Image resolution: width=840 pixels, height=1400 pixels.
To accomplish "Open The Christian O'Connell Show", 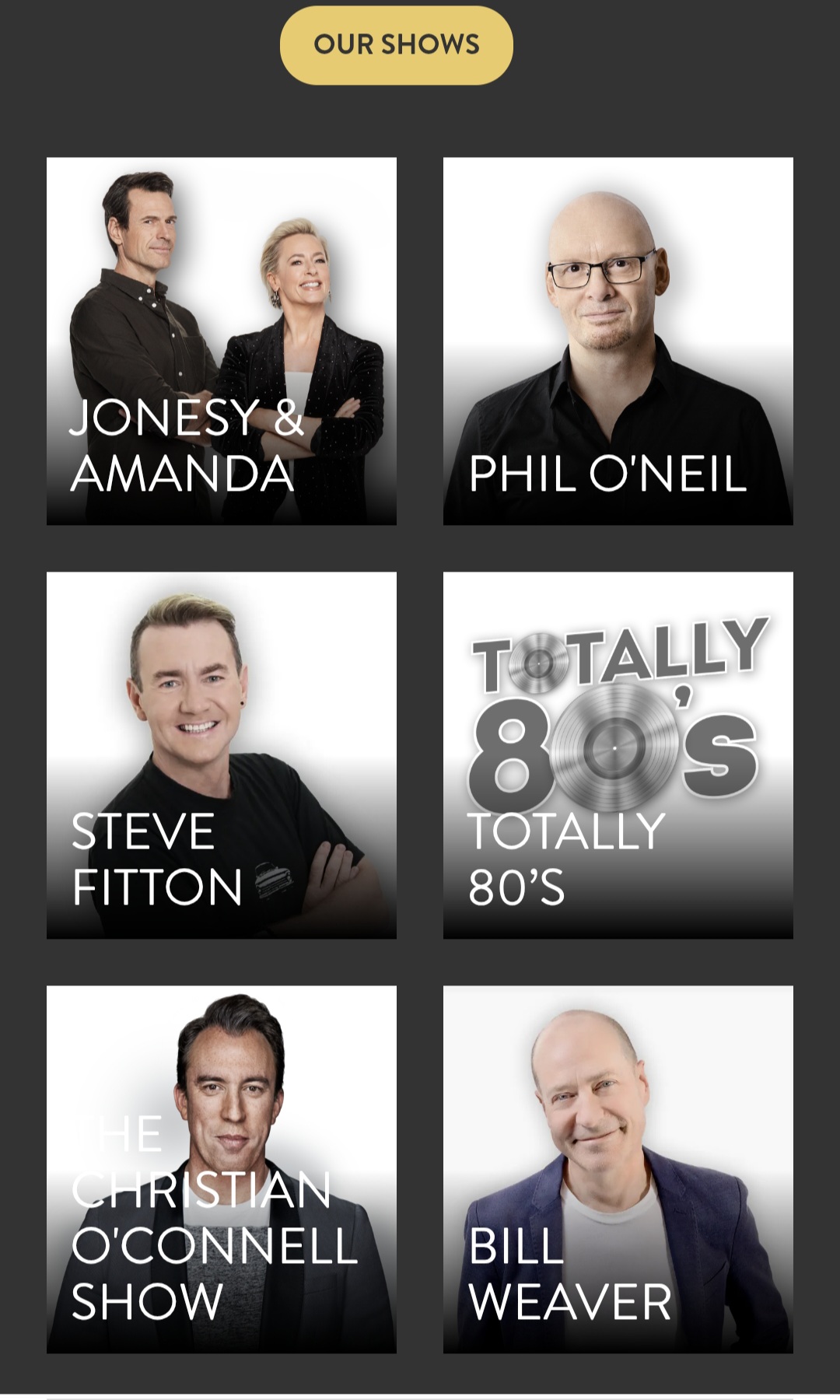I will click(x=222, y=1169).
